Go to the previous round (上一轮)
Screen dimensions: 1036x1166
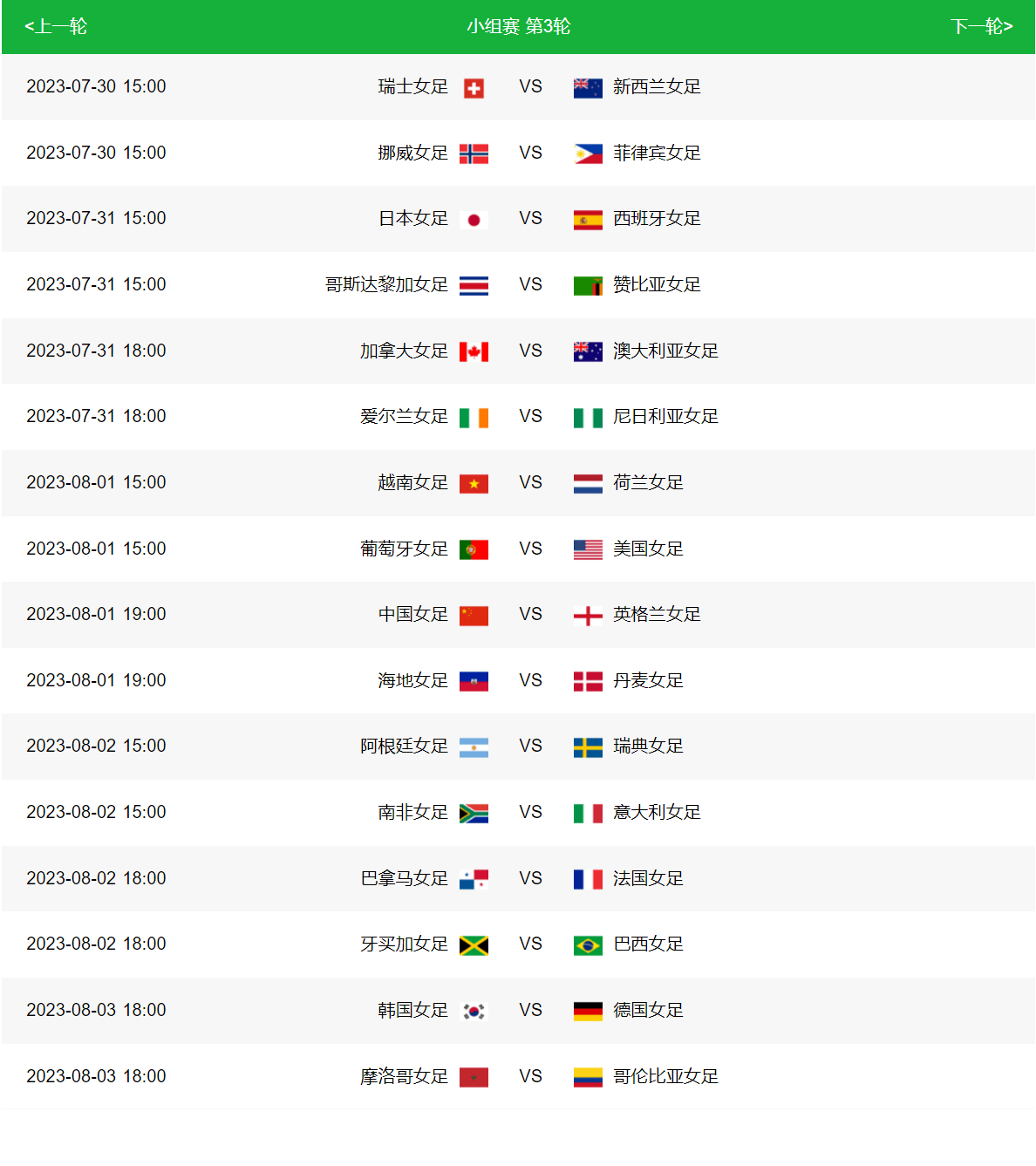[56, 26]
